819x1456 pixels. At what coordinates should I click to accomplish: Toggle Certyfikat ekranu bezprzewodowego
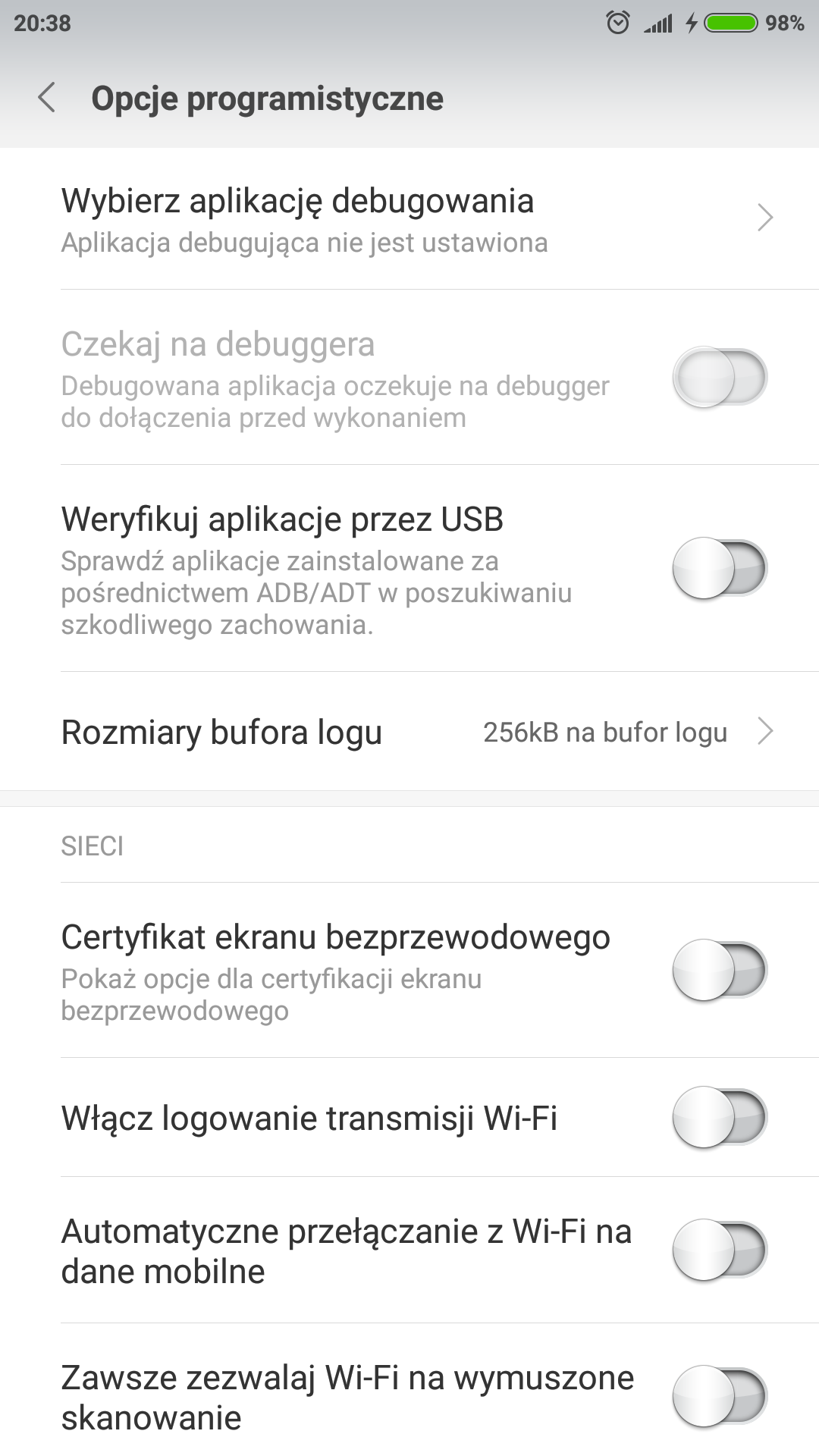click(x=719, y=970)
